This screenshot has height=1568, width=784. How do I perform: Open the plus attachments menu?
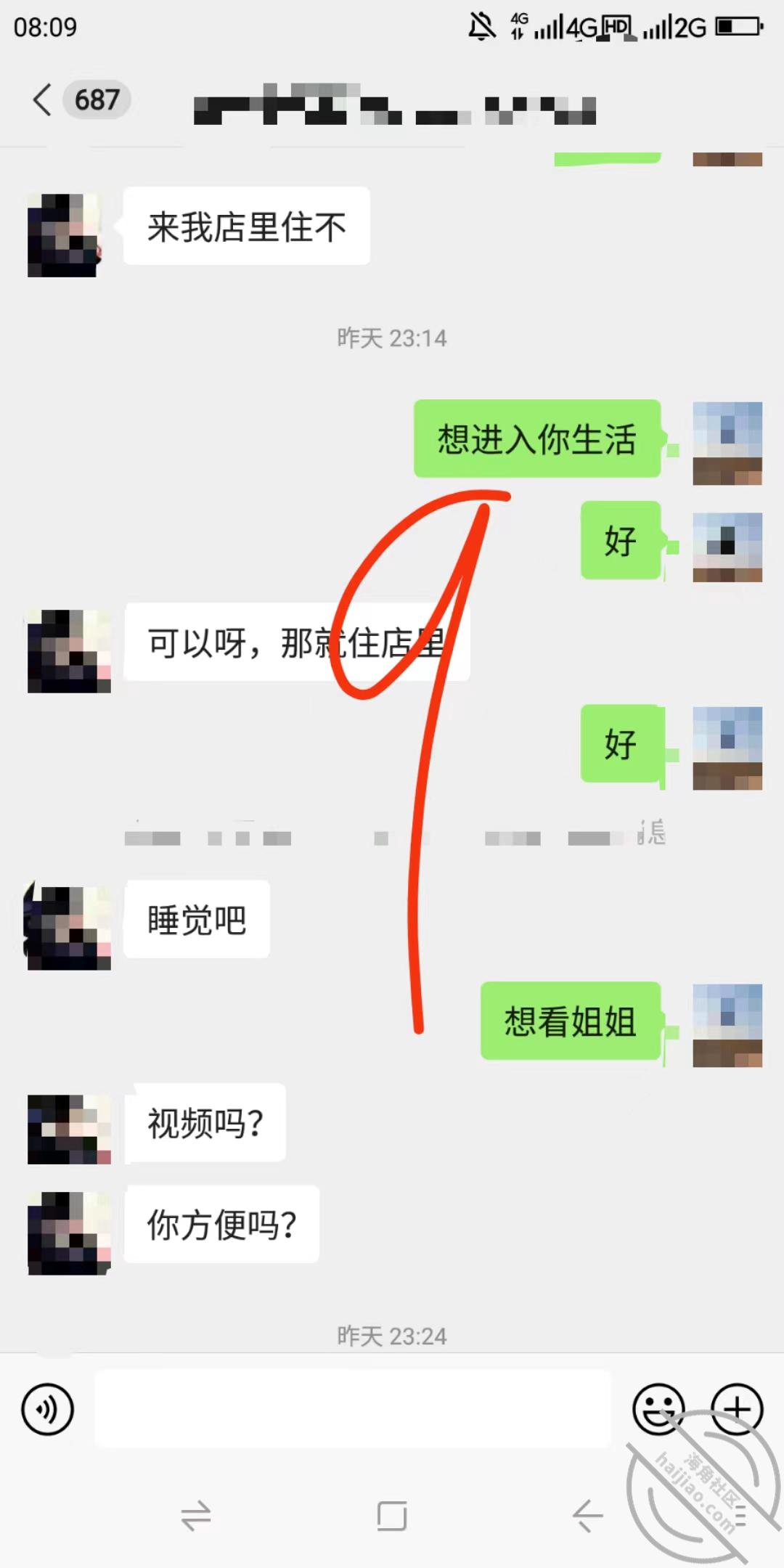point(737,1409)
